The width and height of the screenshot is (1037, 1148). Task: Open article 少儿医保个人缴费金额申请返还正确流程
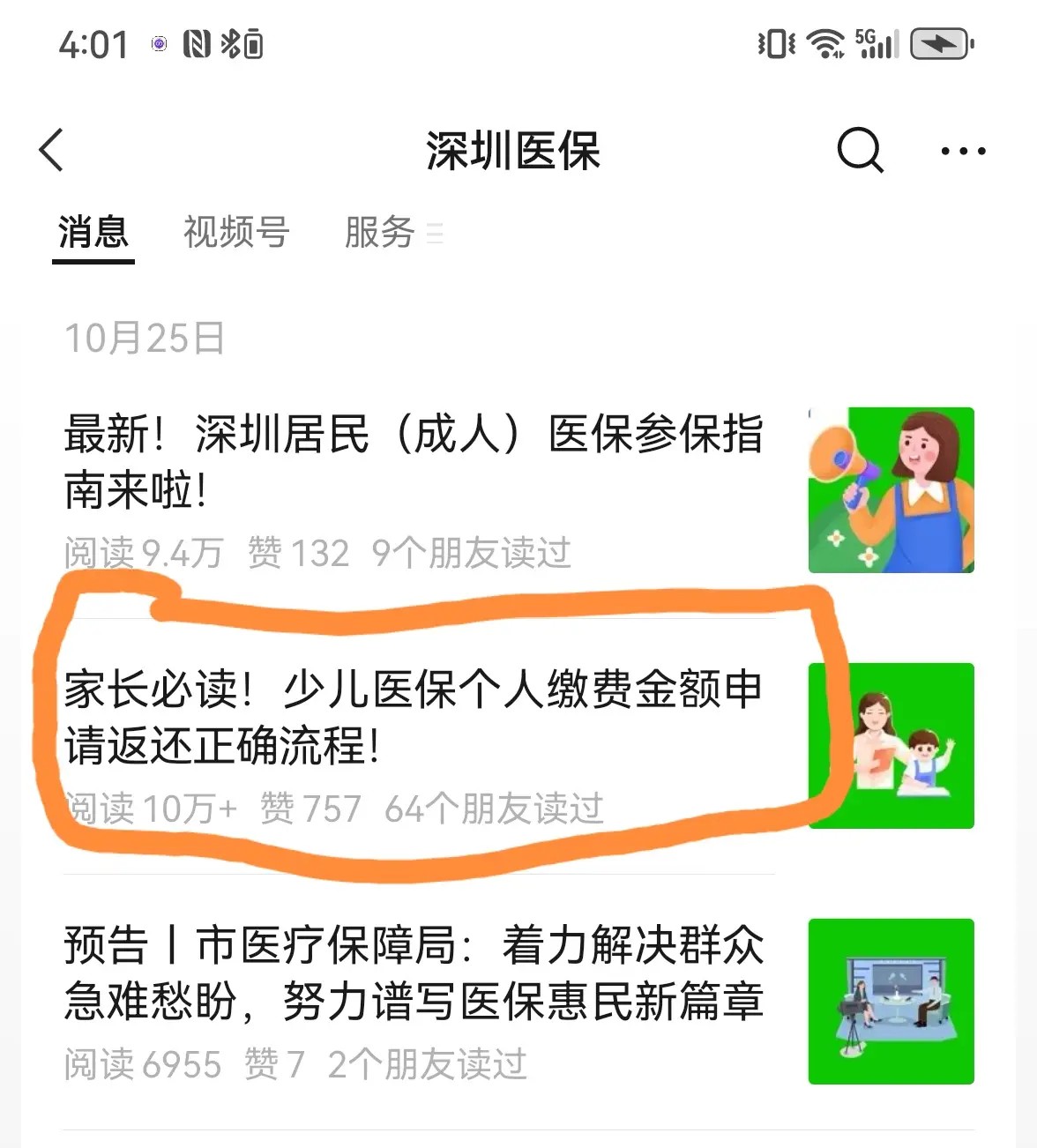414,717
